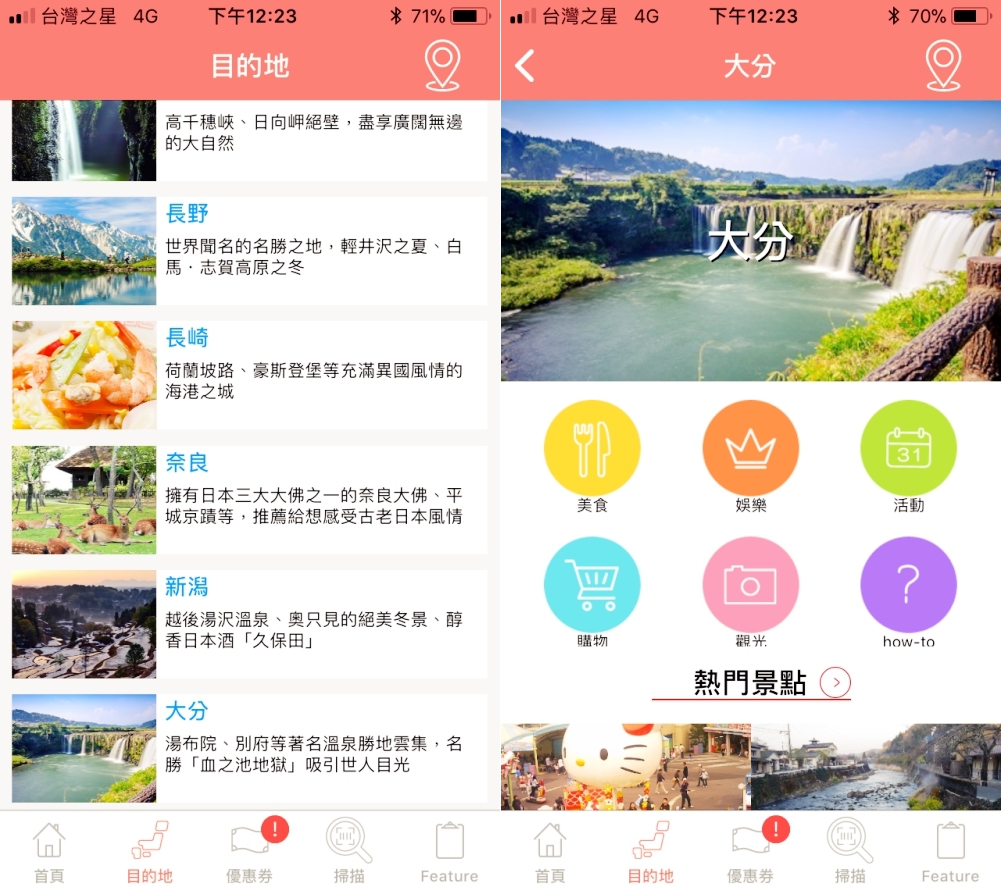Image resolution: width=1001 pixels, height=887 pixels.
Task: Expand 熱門景點 with the arrow button
Action: pyautogui.click(x=835, y=683)
